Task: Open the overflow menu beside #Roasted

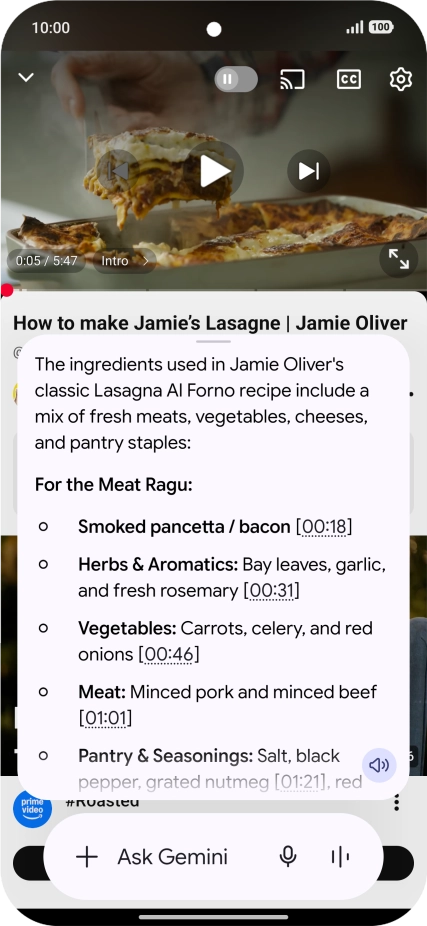Action: (x=397, y=803)
